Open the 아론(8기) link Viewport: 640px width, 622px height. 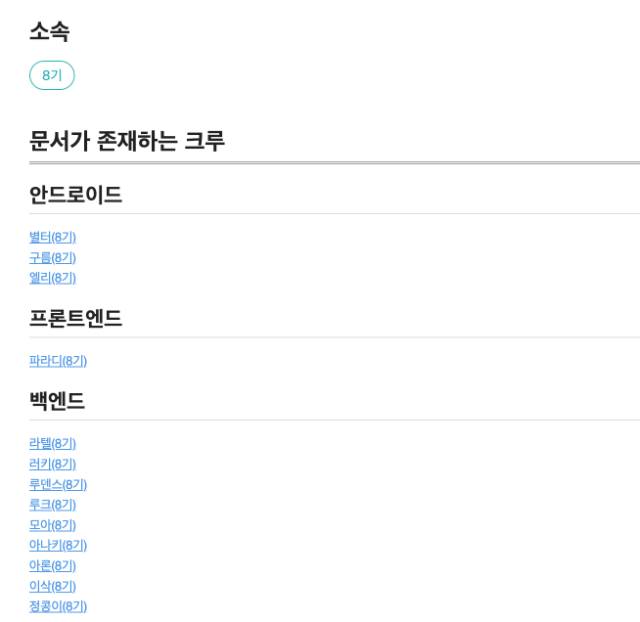point(52,565)
